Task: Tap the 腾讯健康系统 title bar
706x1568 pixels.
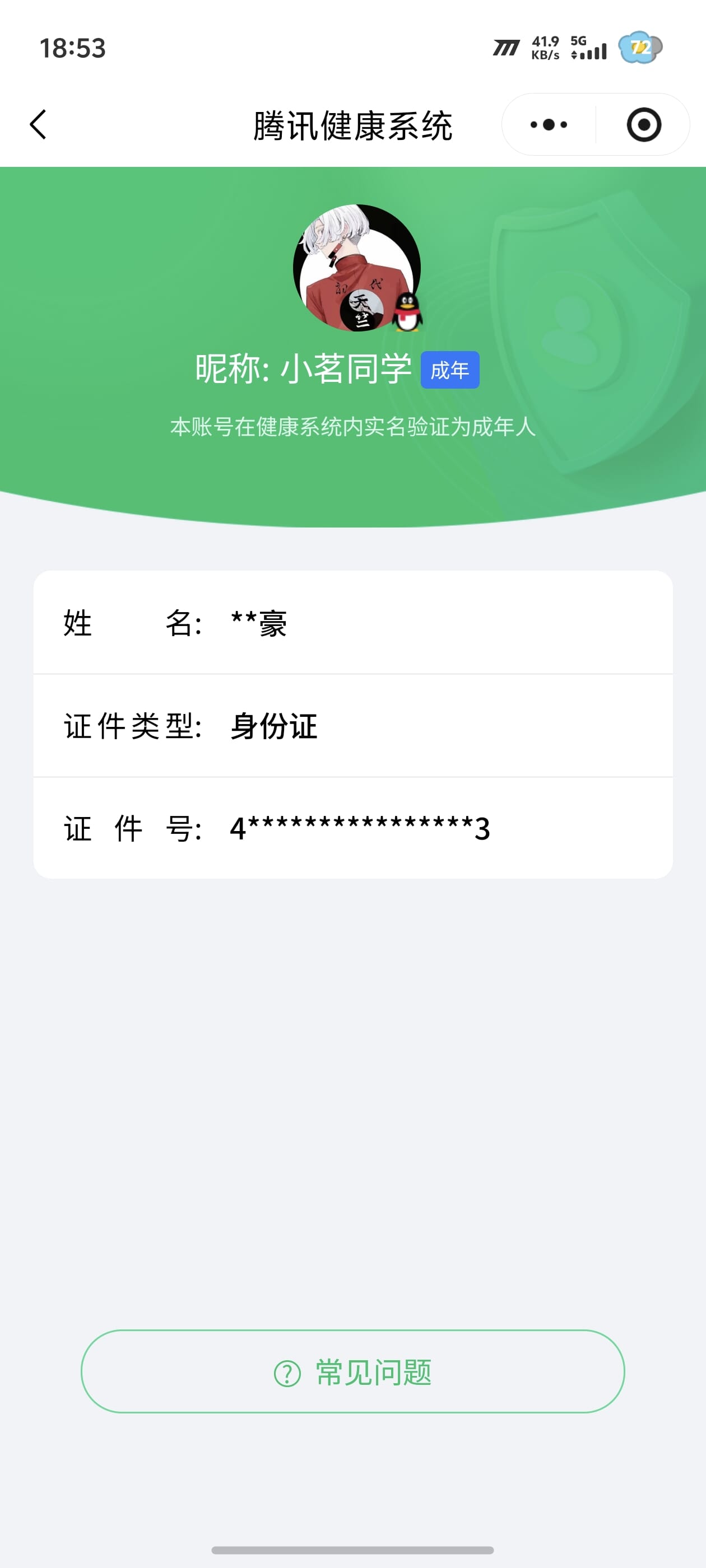Action: click(x=352, y=125)
